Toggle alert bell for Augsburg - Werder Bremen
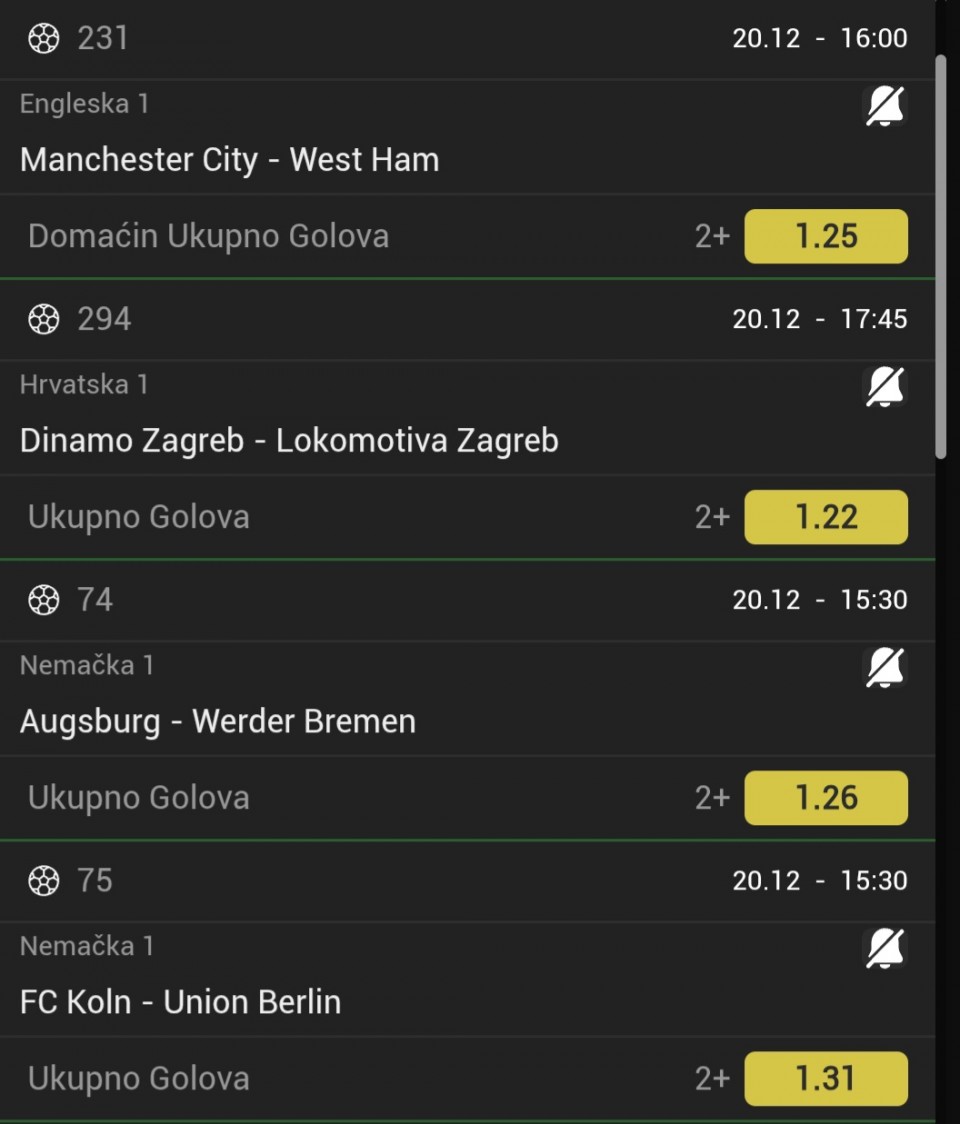The image size is (960, 1124). coord(885,668)
